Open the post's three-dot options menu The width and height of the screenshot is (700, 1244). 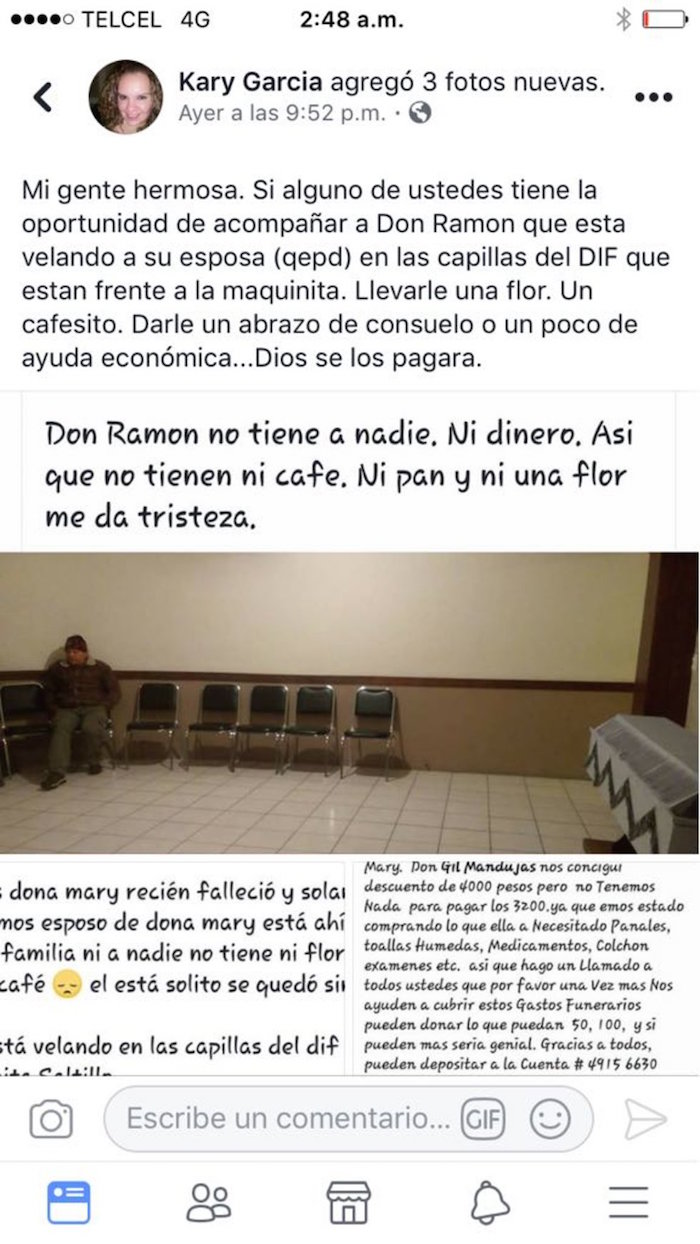click(x=653, y=97)
